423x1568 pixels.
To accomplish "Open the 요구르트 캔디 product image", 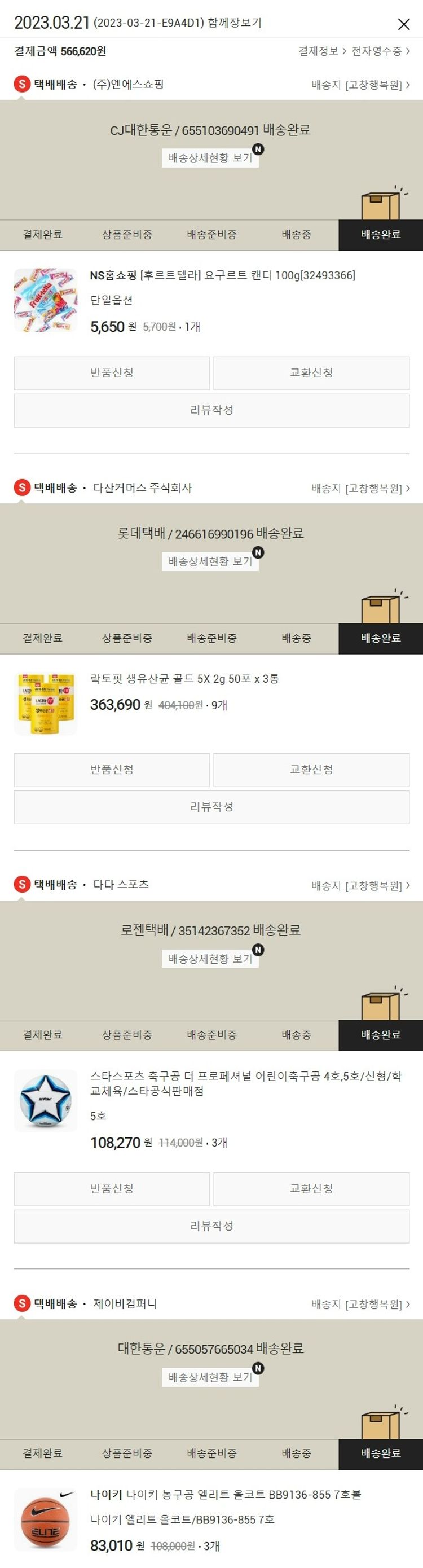I will 46,300.
